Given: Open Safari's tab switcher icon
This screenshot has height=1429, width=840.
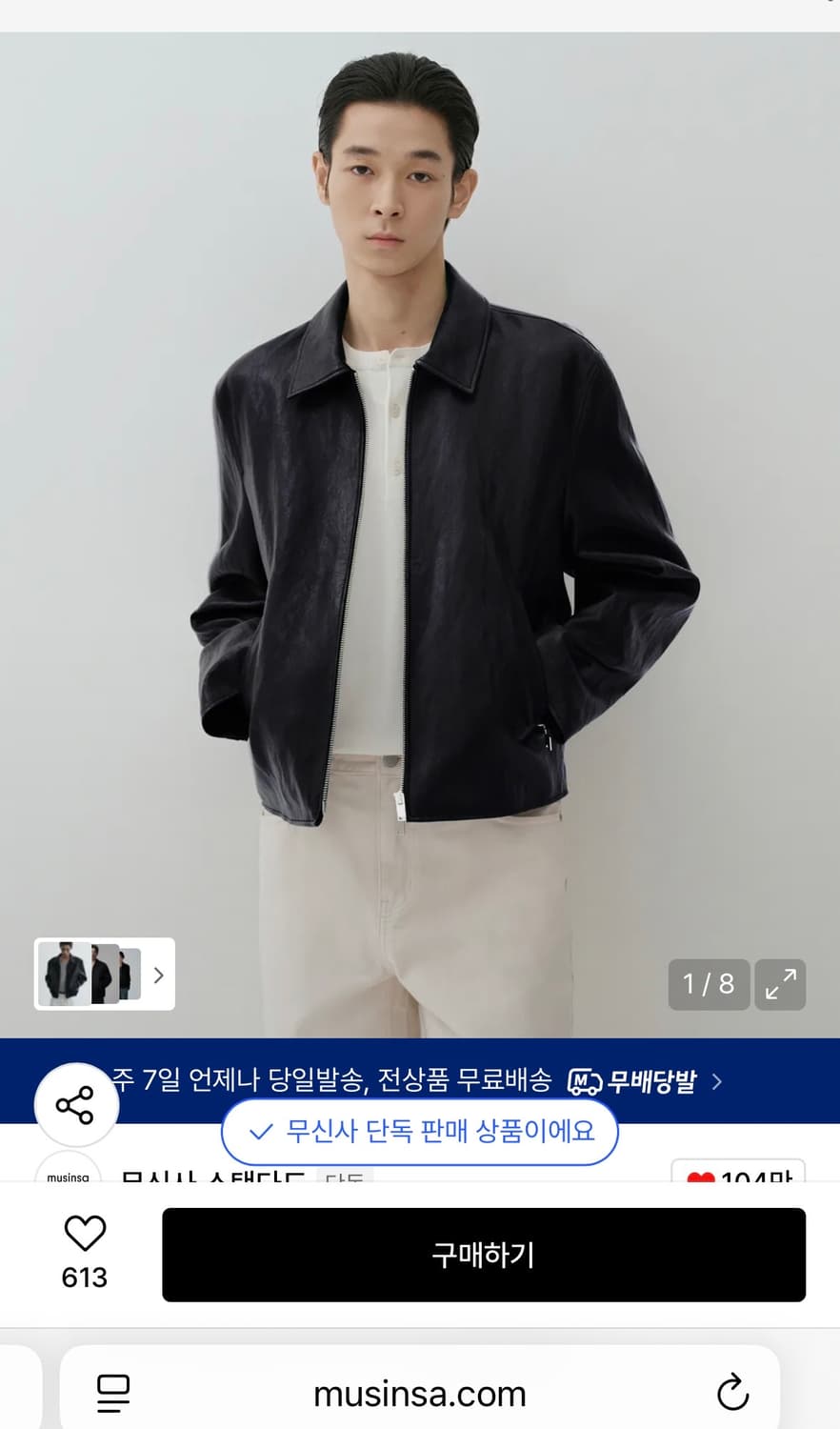Looking at the screenshot, I should pyautogui.click(x=112, y=1393).
